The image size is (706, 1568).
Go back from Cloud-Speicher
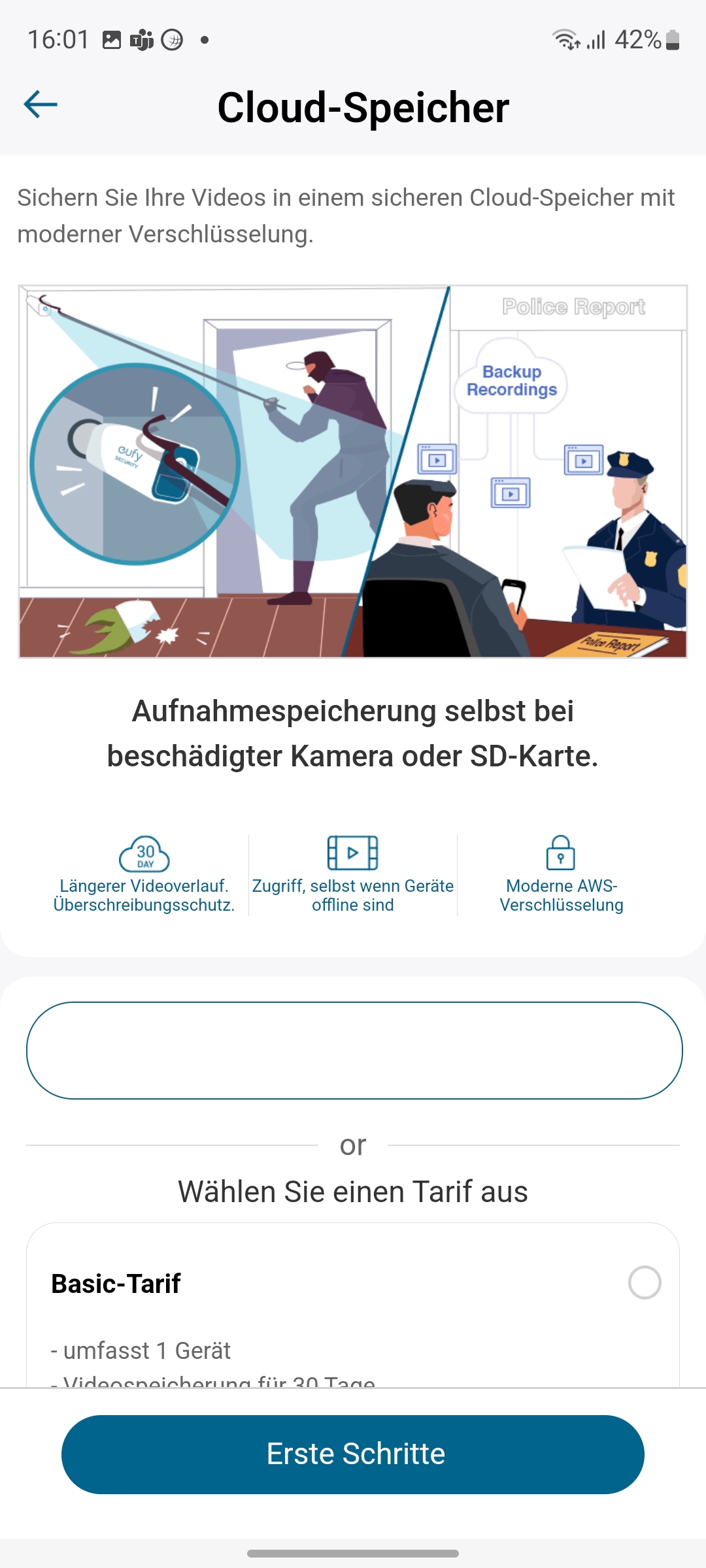click(x=41, y=105)
